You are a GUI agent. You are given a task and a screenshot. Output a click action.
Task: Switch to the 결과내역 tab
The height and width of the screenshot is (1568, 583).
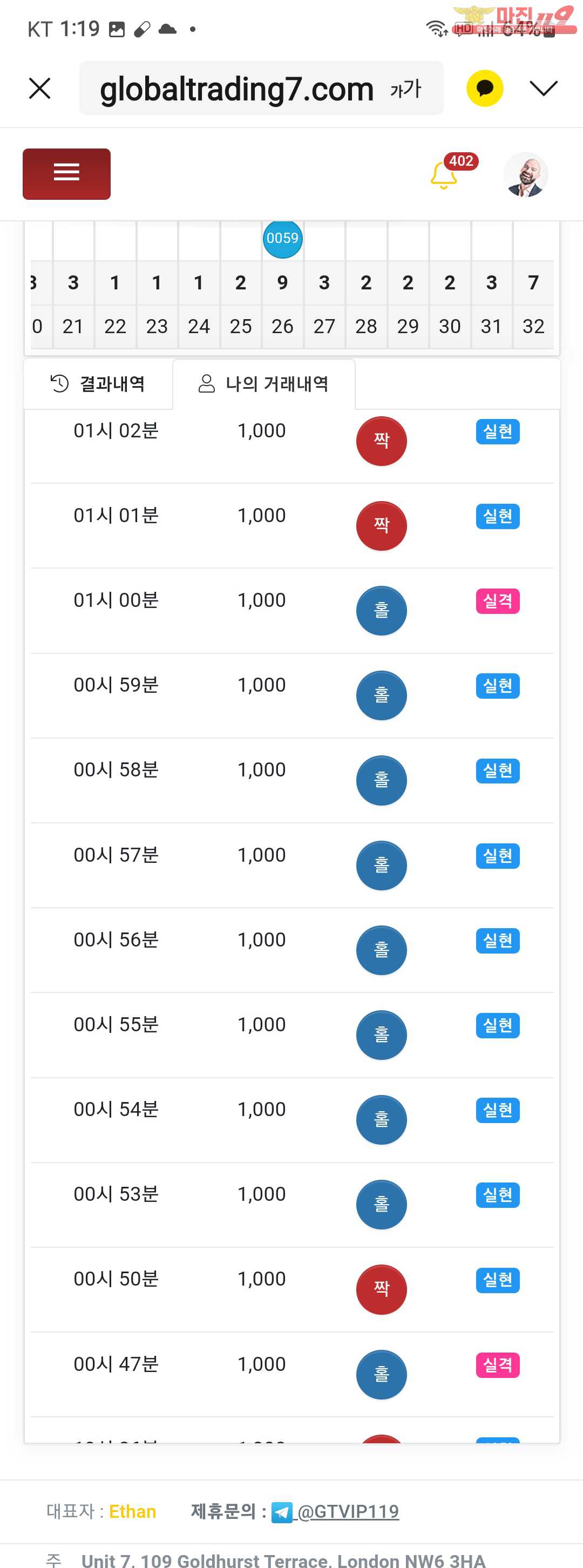(x=98, y=384)
